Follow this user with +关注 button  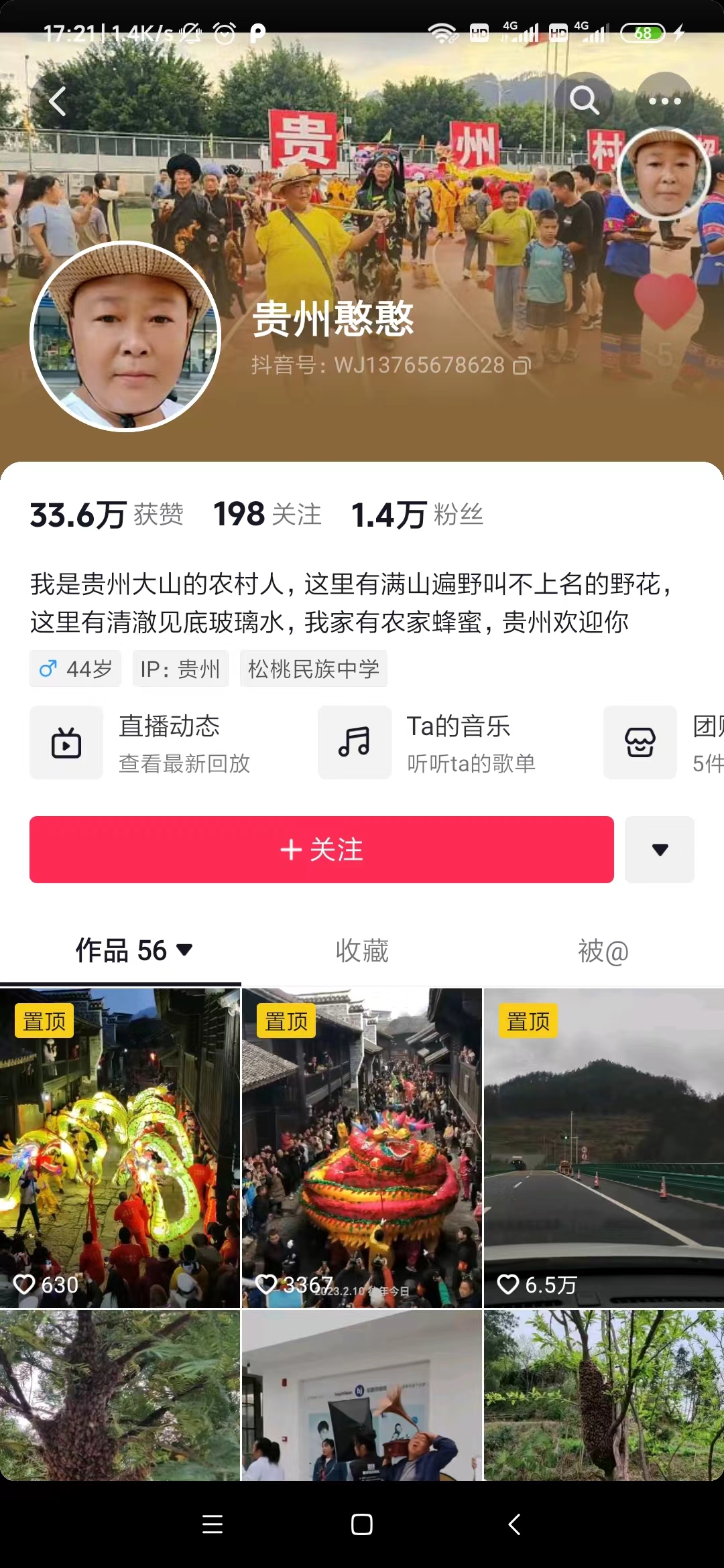(x=322, y=850)
